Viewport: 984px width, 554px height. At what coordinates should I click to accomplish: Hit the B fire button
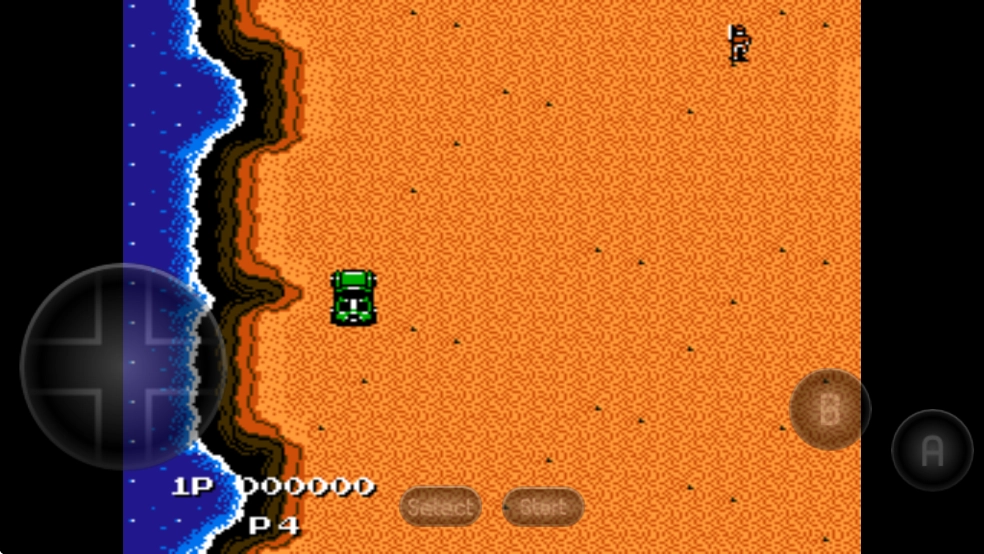click(829, 409)
